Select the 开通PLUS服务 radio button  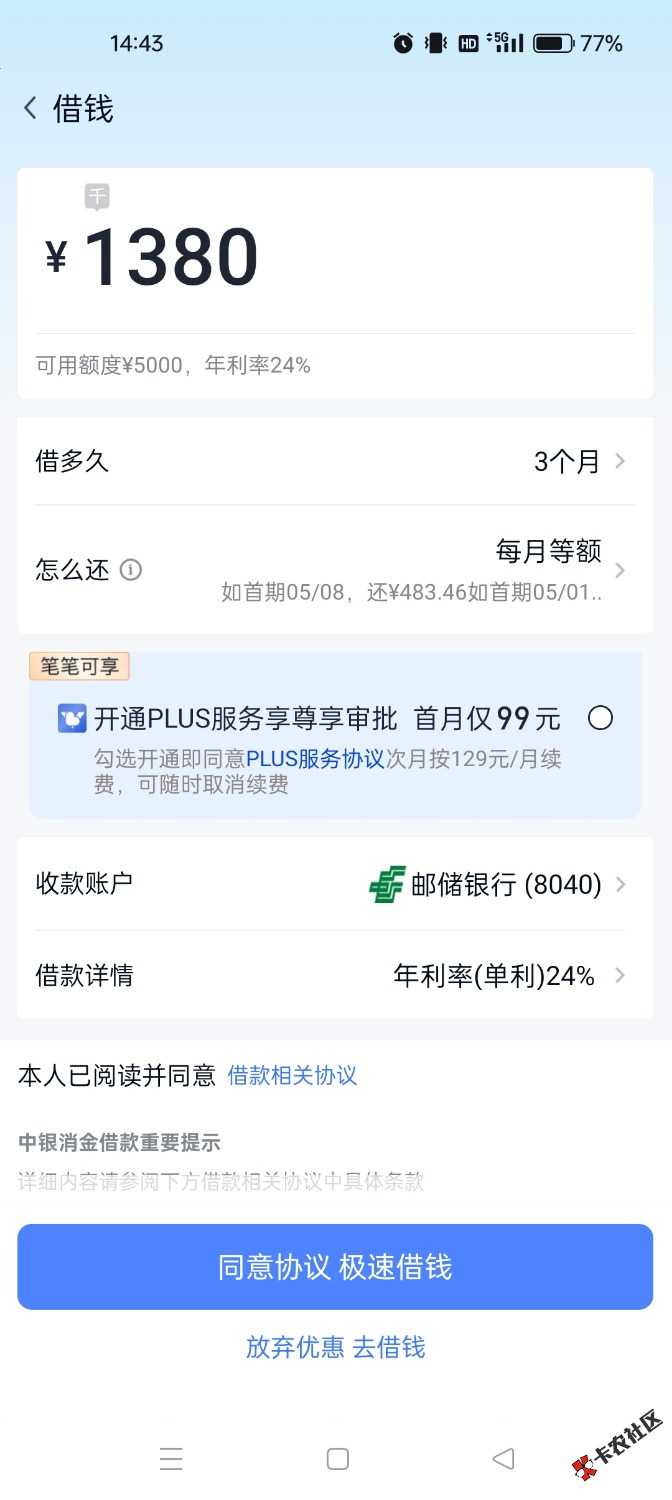[x=600, y=718]
